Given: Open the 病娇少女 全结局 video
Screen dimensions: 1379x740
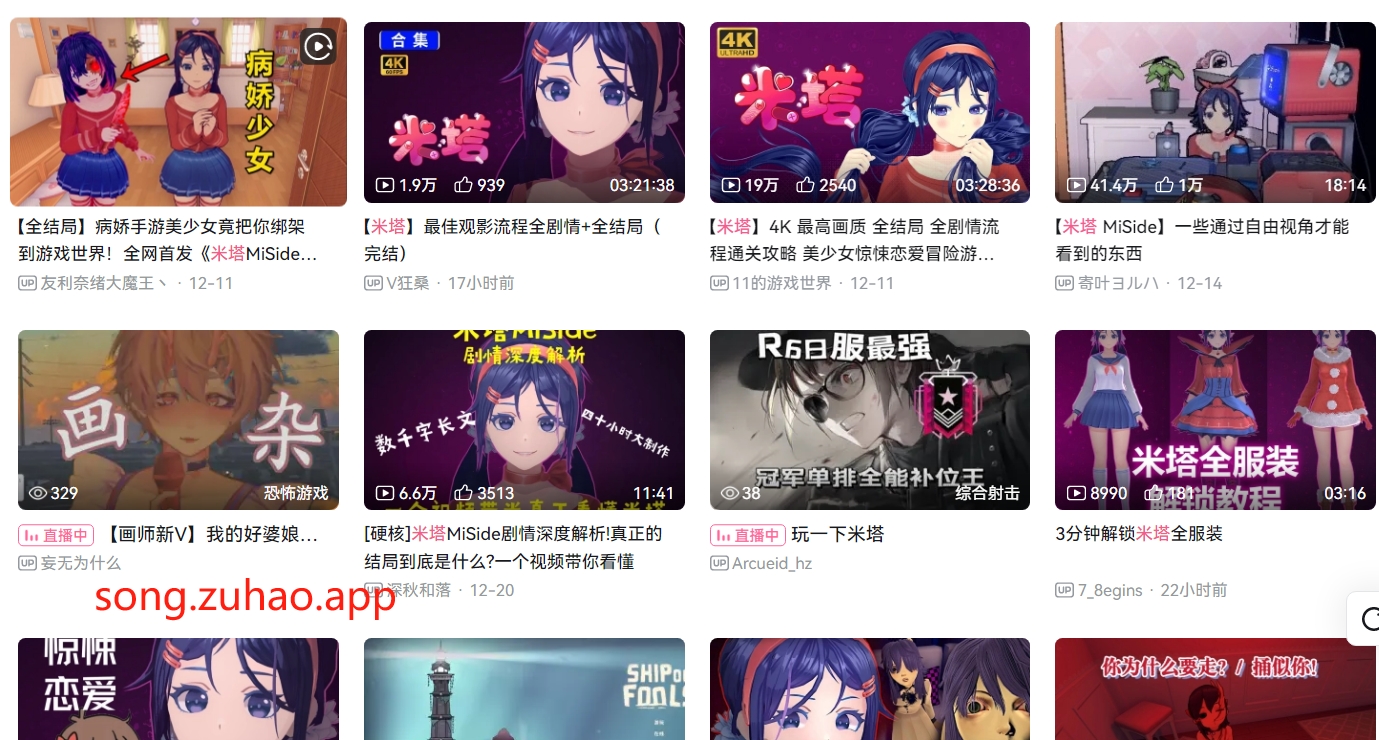Looking at the screenshot, I should (178, 112).
